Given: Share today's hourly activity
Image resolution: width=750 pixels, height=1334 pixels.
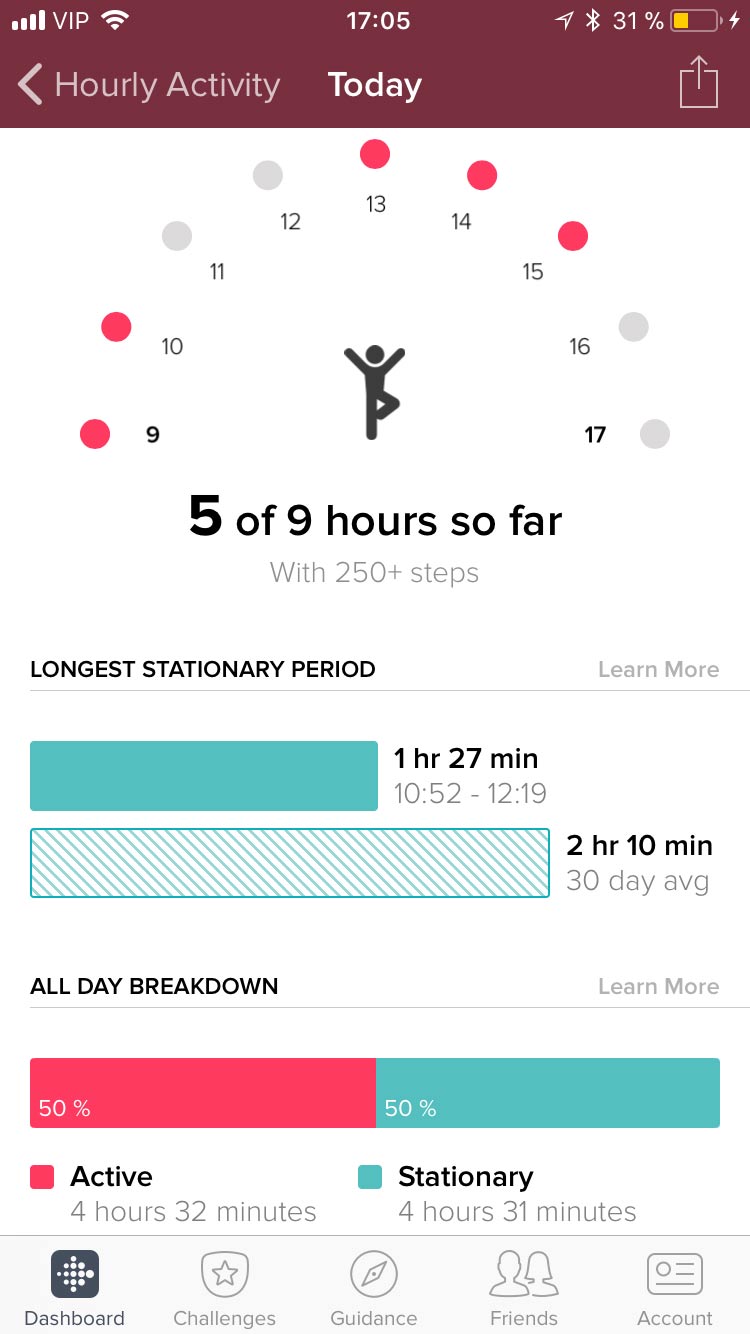Looking at the screenshot, I should coord(699,82).
